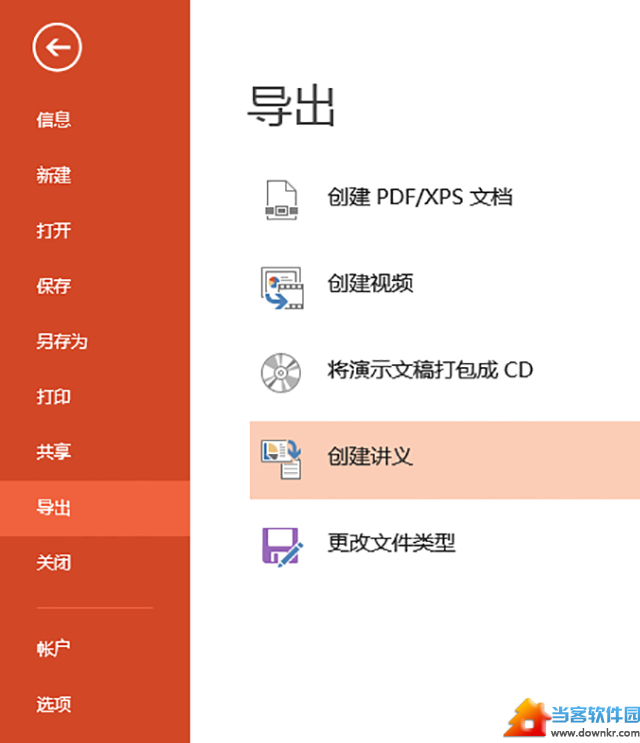Choose 创建 PDF/XPS 文档

(x=420, y=197)
